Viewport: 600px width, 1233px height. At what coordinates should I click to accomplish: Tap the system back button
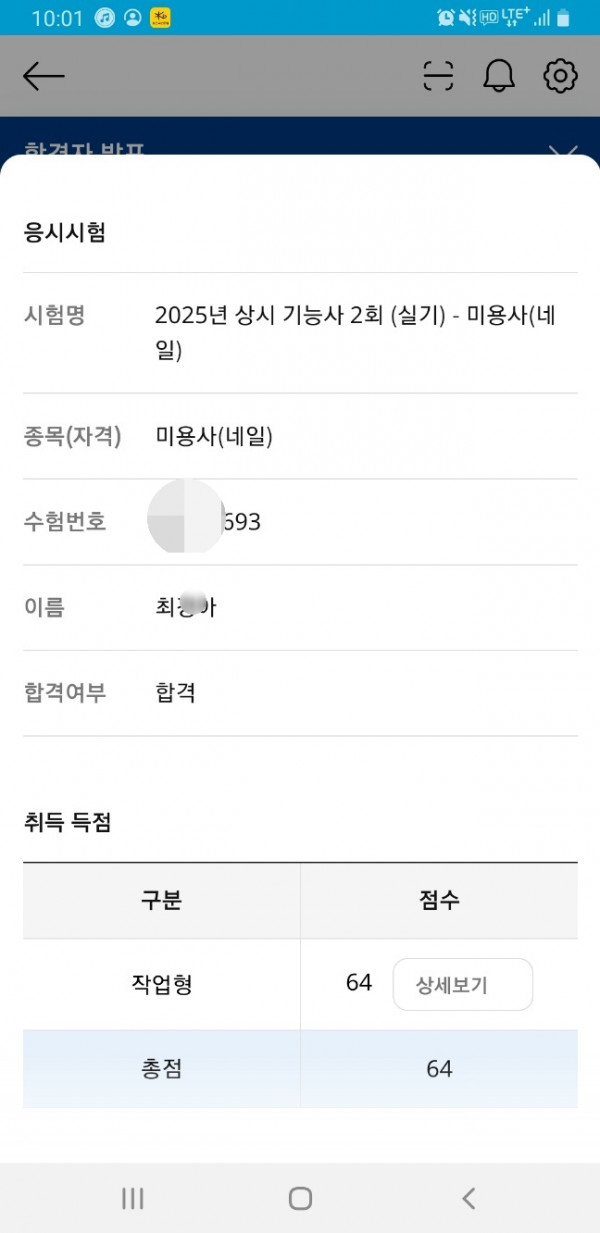pyautogui.click(x=468, y=1198)
